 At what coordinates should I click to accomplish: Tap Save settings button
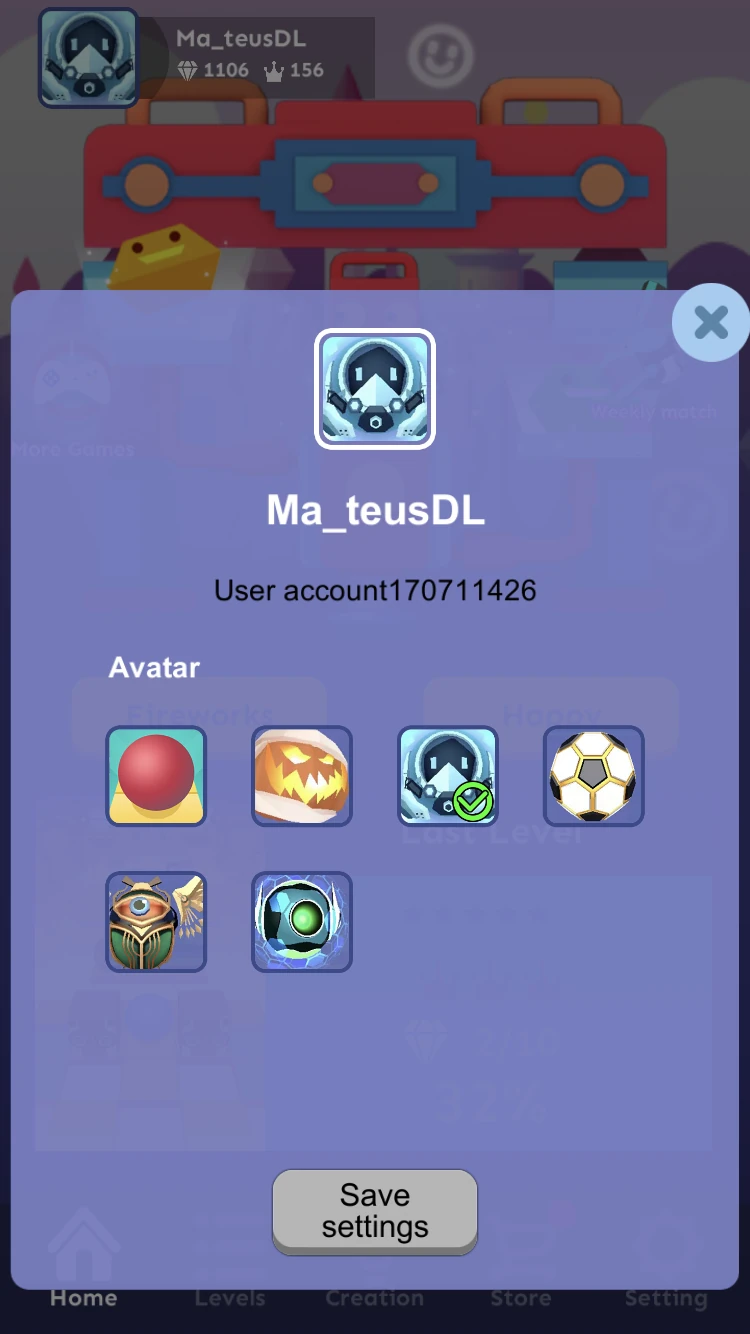point(375,1211)
